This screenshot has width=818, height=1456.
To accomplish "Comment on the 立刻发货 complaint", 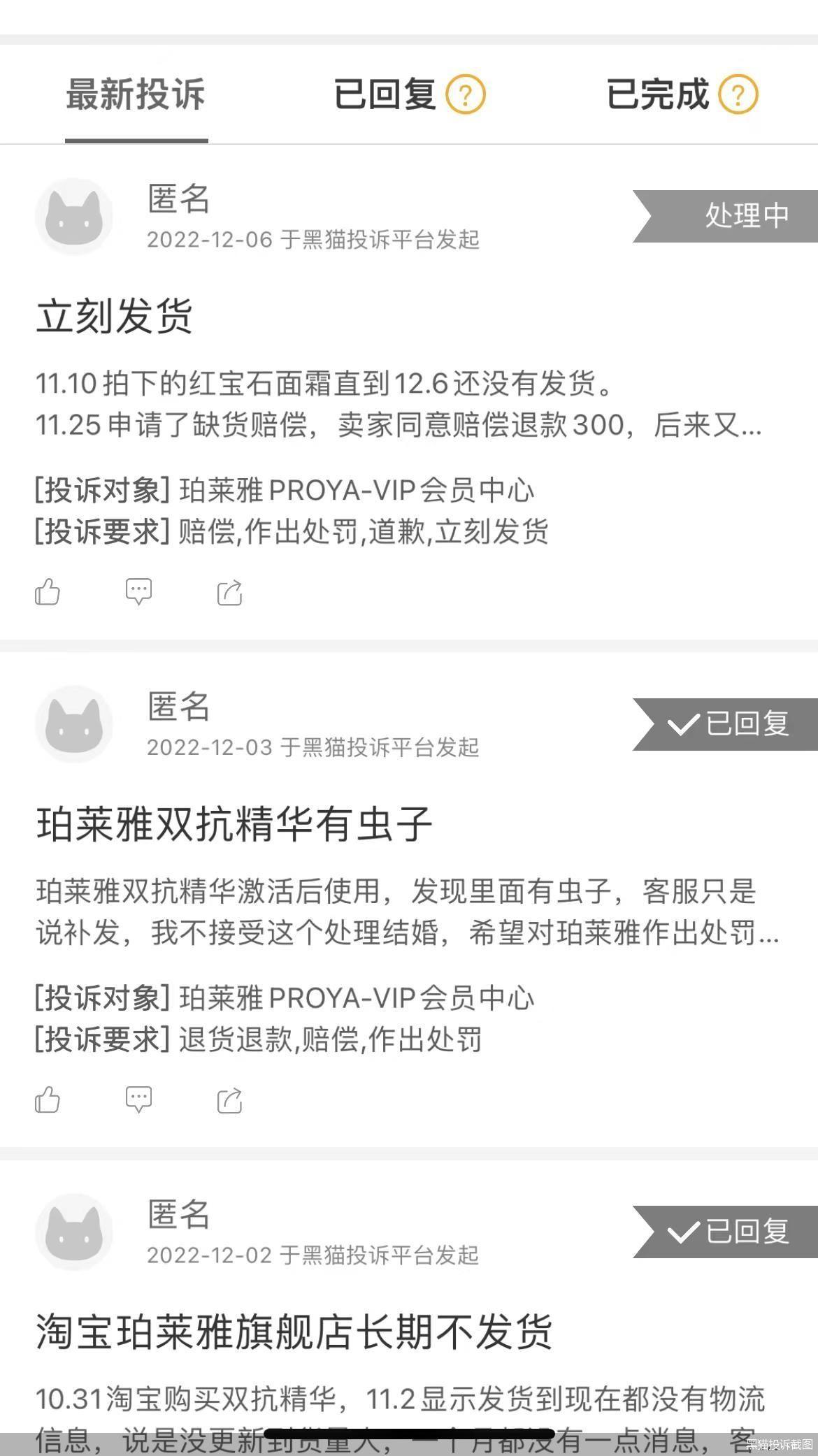I will tap(138, 592).
